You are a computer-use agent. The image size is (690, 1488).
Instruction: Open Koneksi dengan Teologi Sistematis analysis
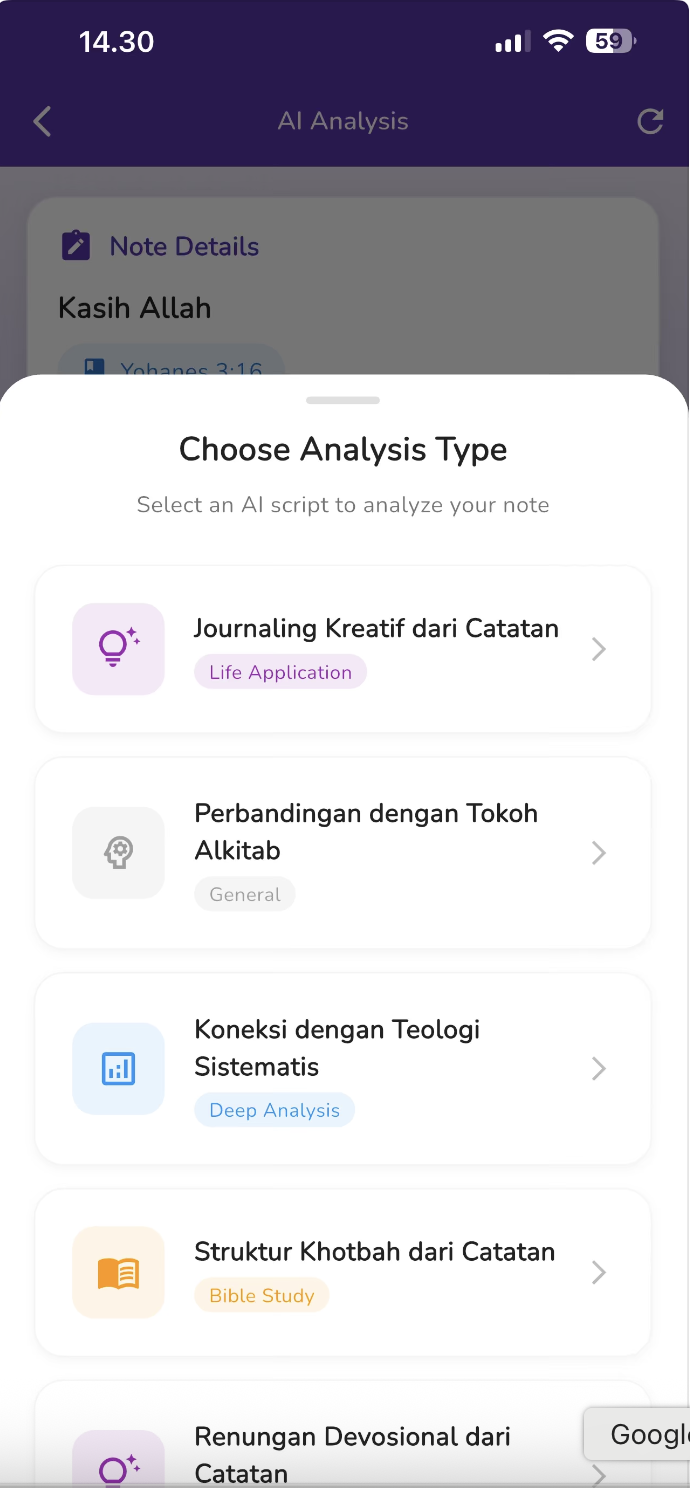343,1069
